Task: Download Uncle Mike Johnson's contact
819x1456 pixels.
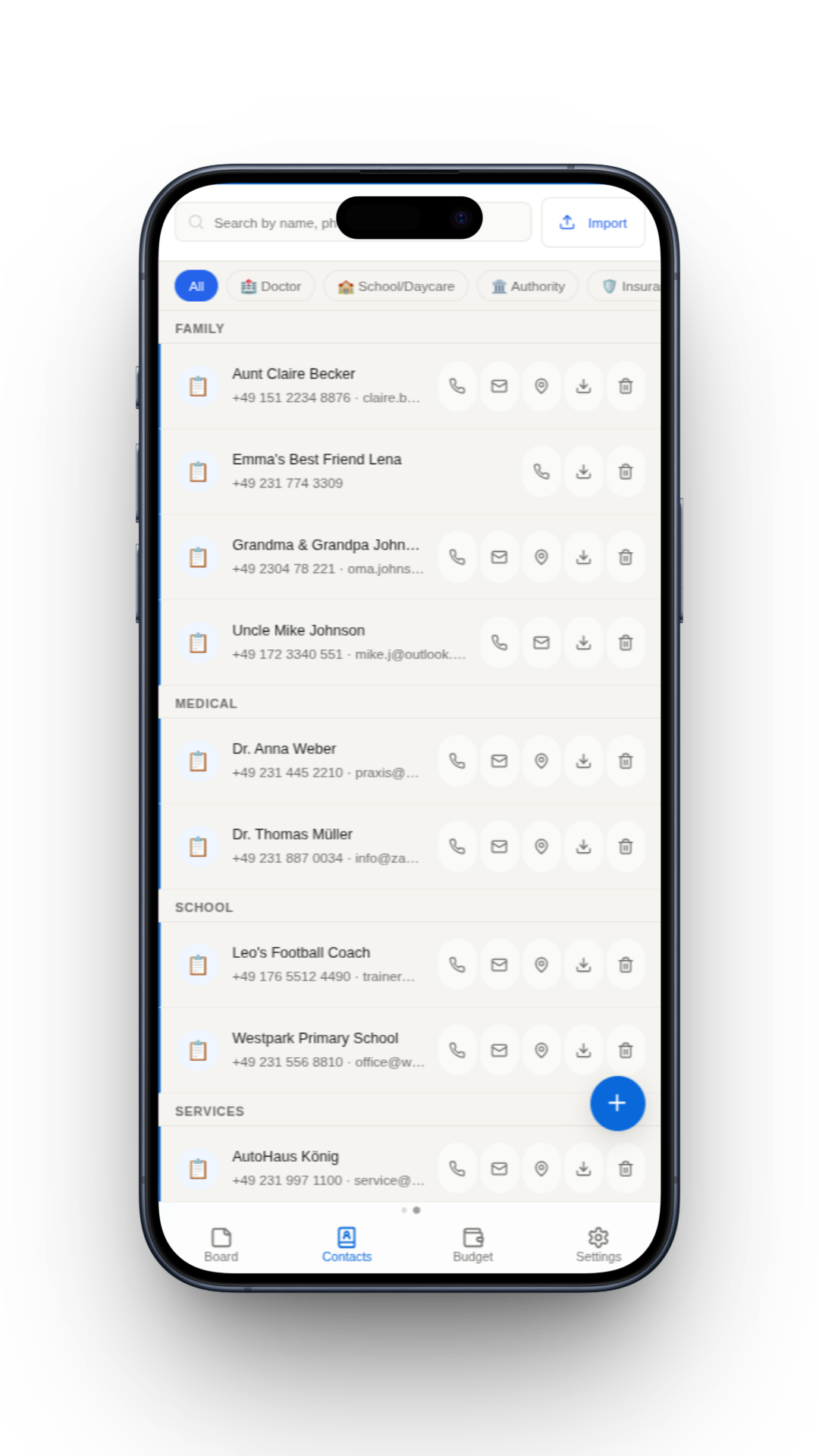Action: tap(583, 643)
